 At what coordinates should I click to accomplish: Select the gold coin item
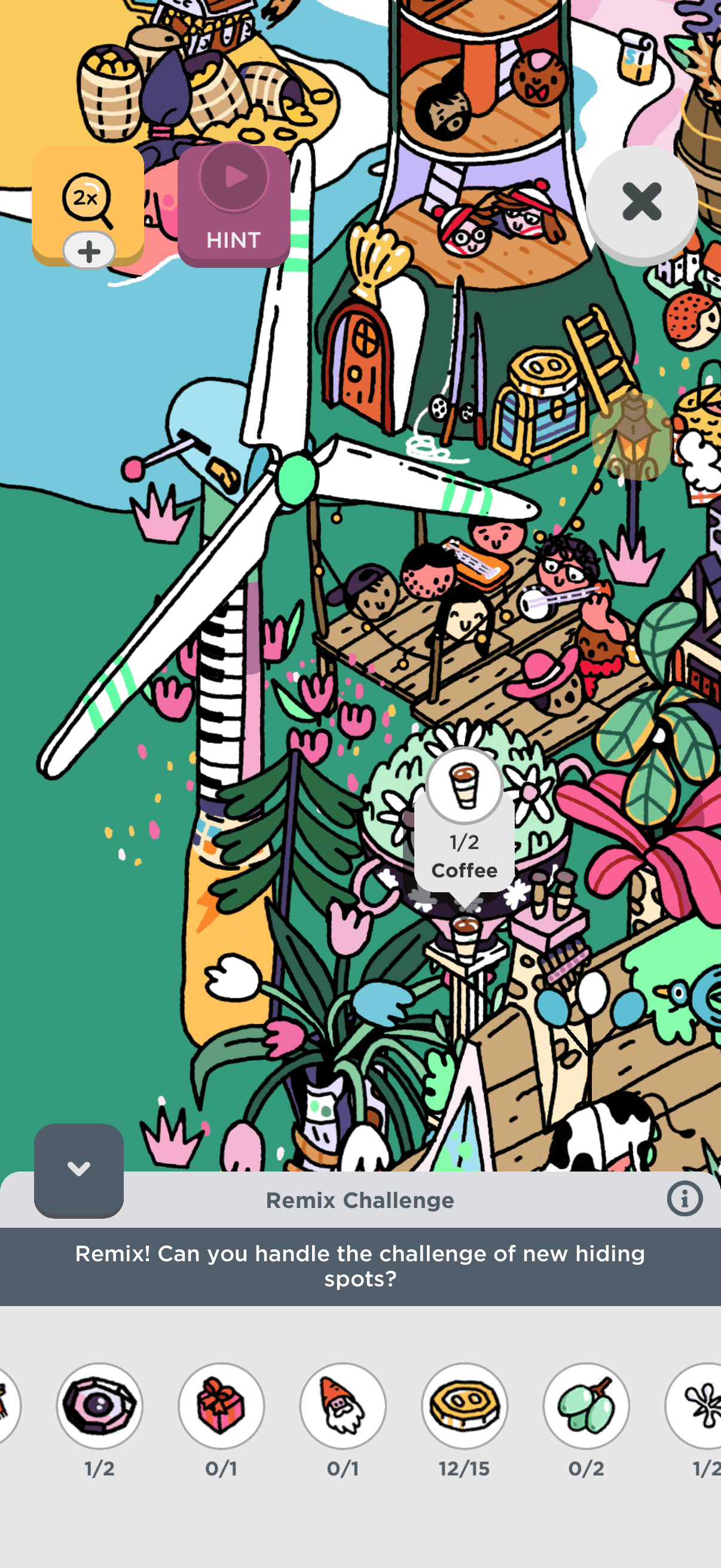click(465, 1405)
